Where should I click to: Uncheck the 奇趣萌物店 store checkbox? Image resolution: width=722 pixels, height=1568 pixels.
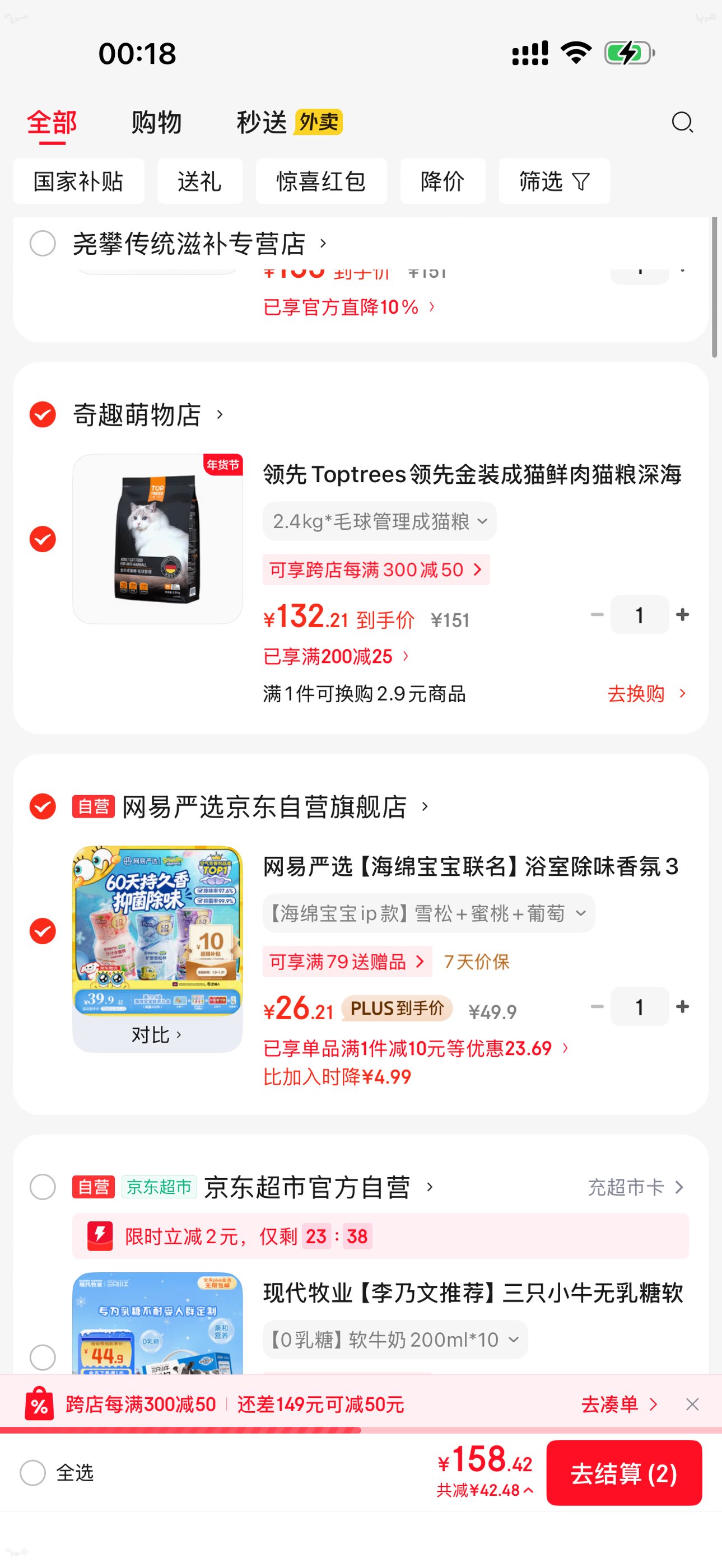tap(43, 414)
